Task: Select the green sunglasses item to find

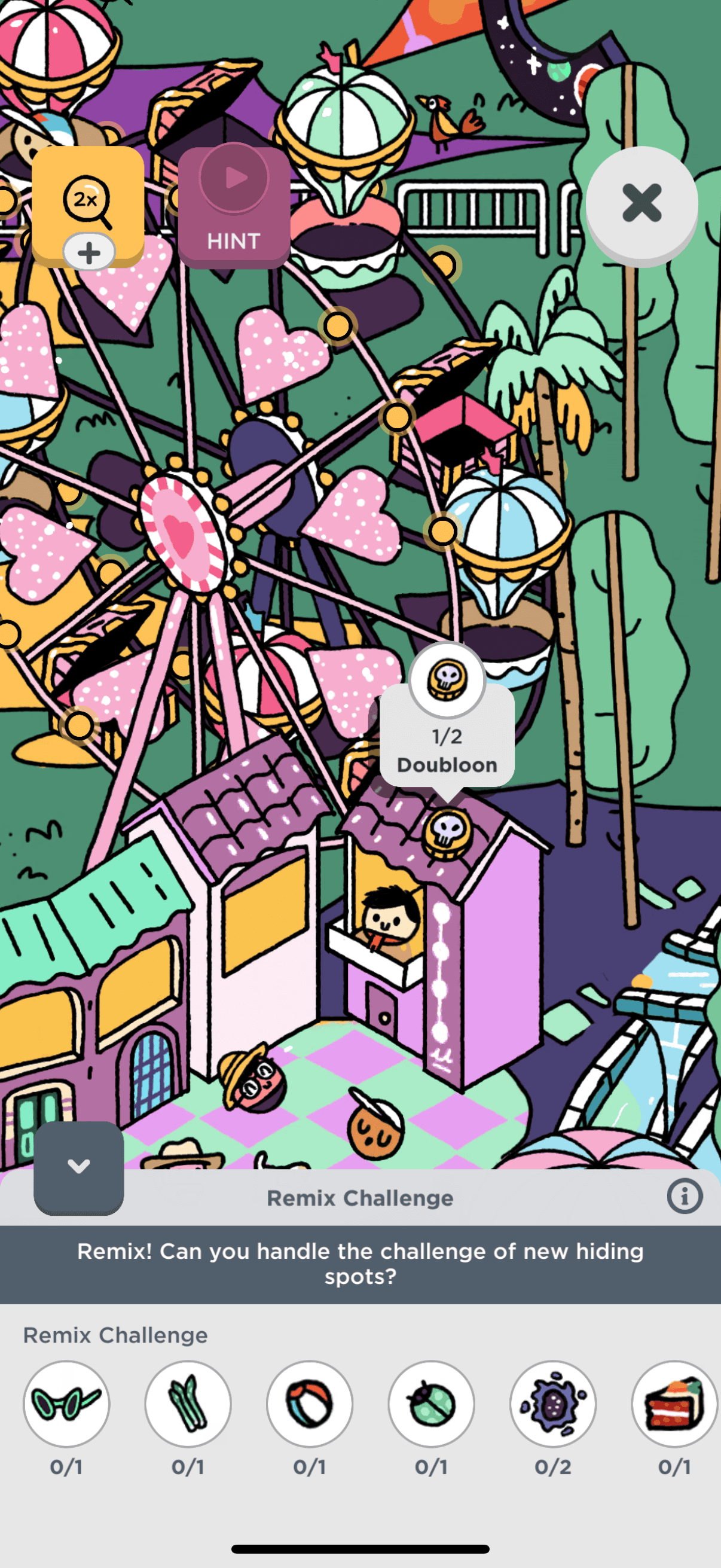Action: coord(66,1404)
